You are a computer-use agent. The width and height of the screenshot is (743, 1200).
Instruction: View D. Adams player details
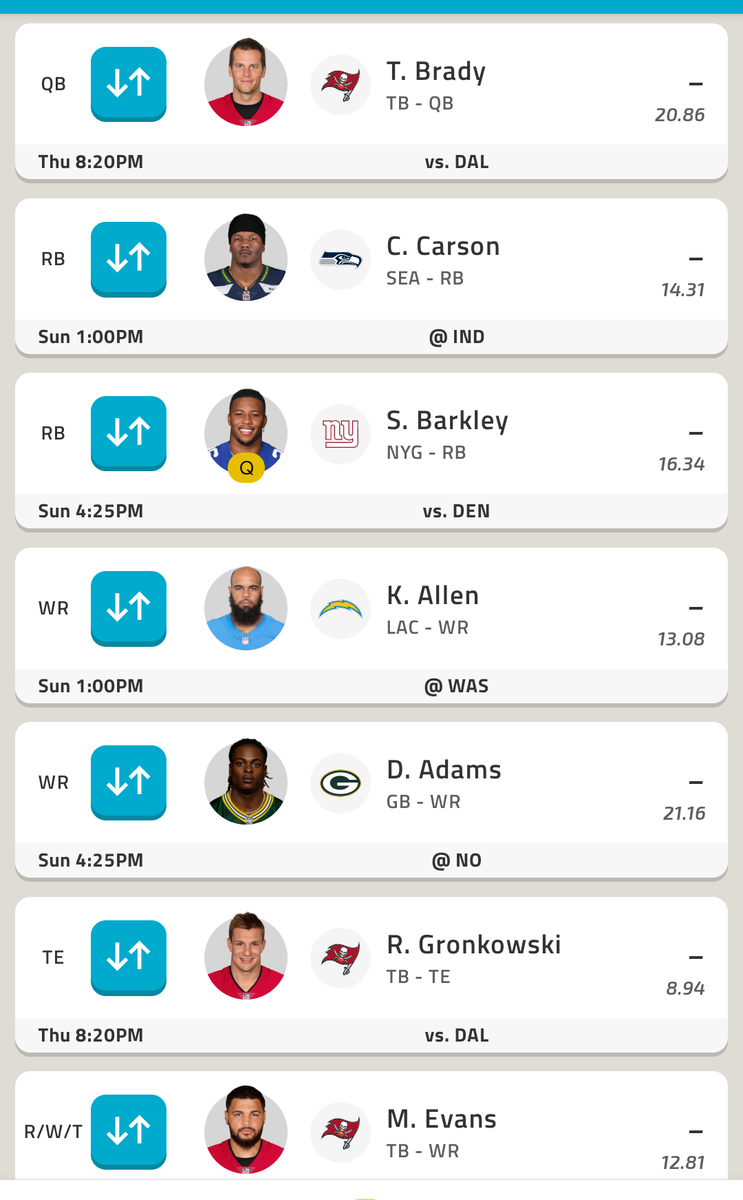(443, 770)
